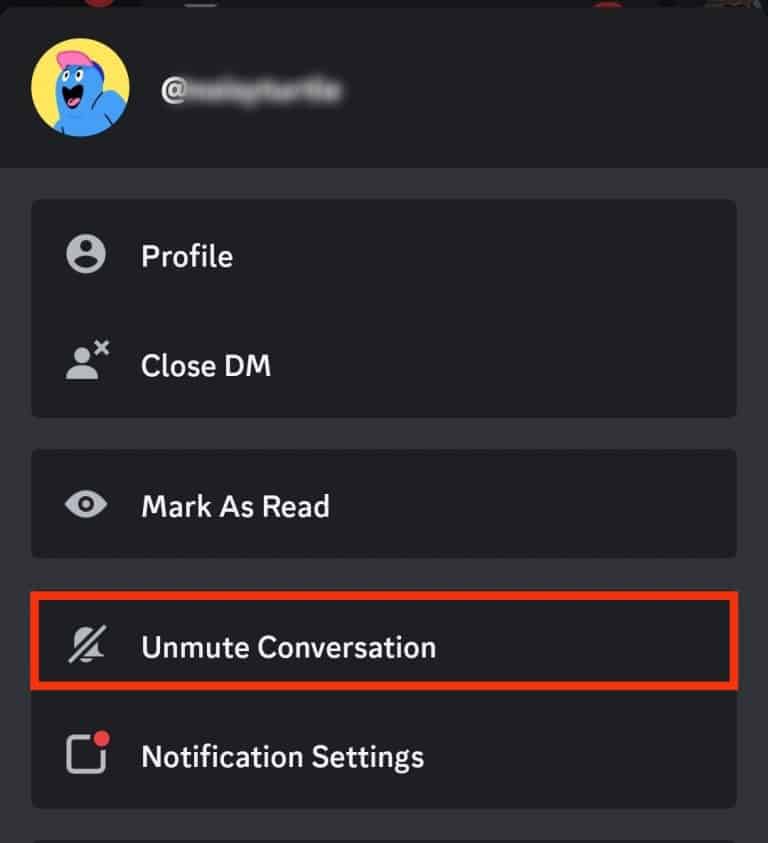Click the eye icon next to Mark As Read
The image size is (768, 843).
point(88,505)
